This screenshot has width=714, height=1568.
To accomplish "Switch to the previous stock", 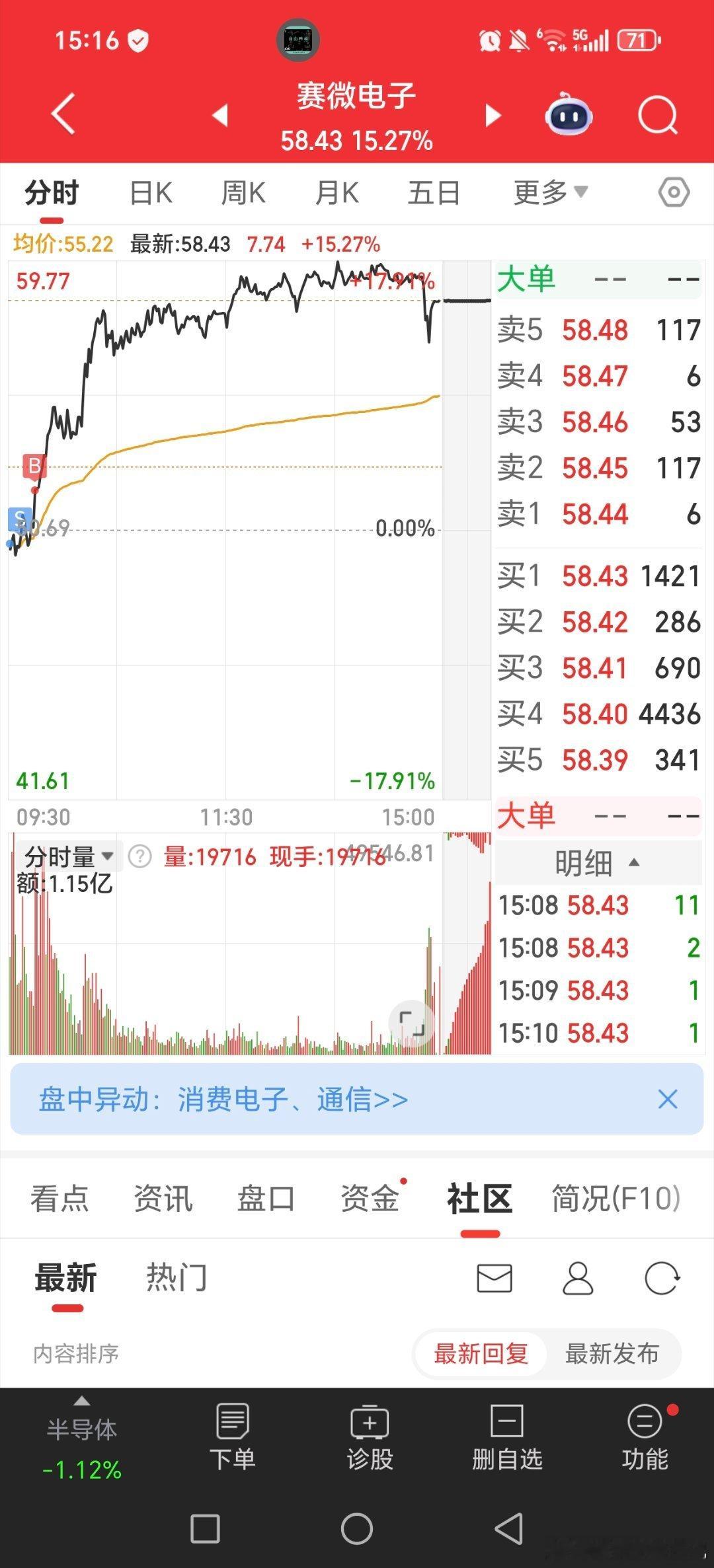I will point(220,115).
